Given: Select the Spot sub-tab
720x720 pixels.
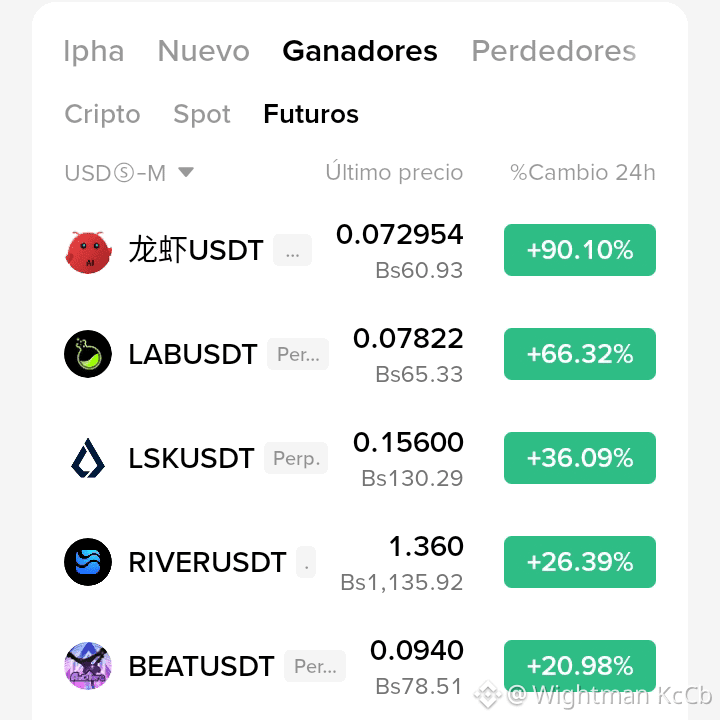Looking at the screenshot, I should click(x=202, y=114).
